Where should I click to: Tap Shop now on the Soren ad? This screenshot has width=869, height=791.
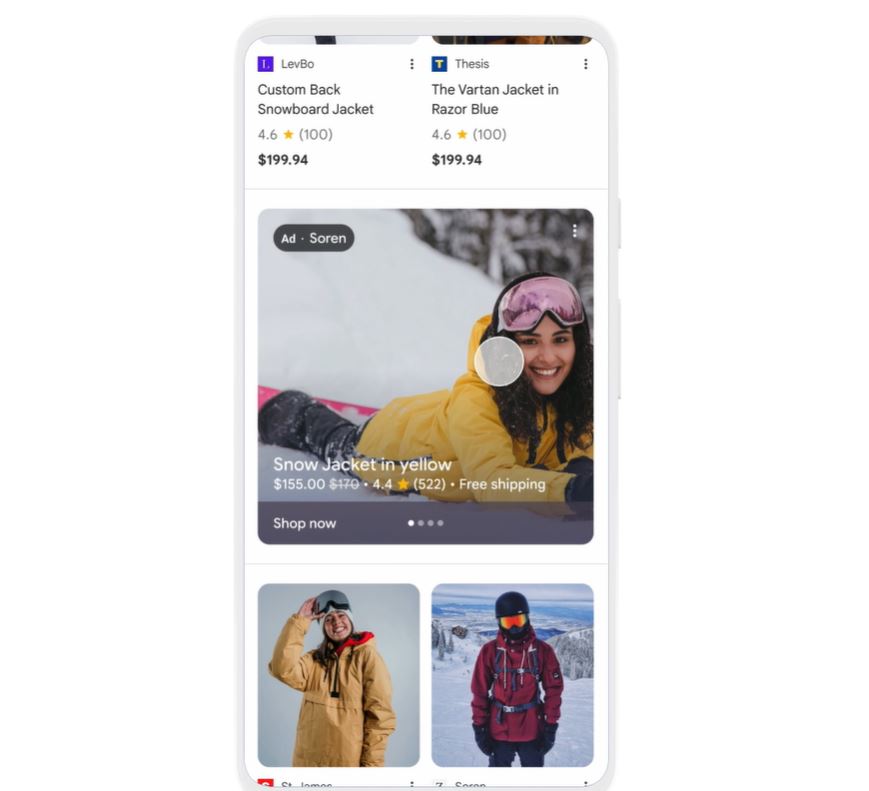point(305,523)
